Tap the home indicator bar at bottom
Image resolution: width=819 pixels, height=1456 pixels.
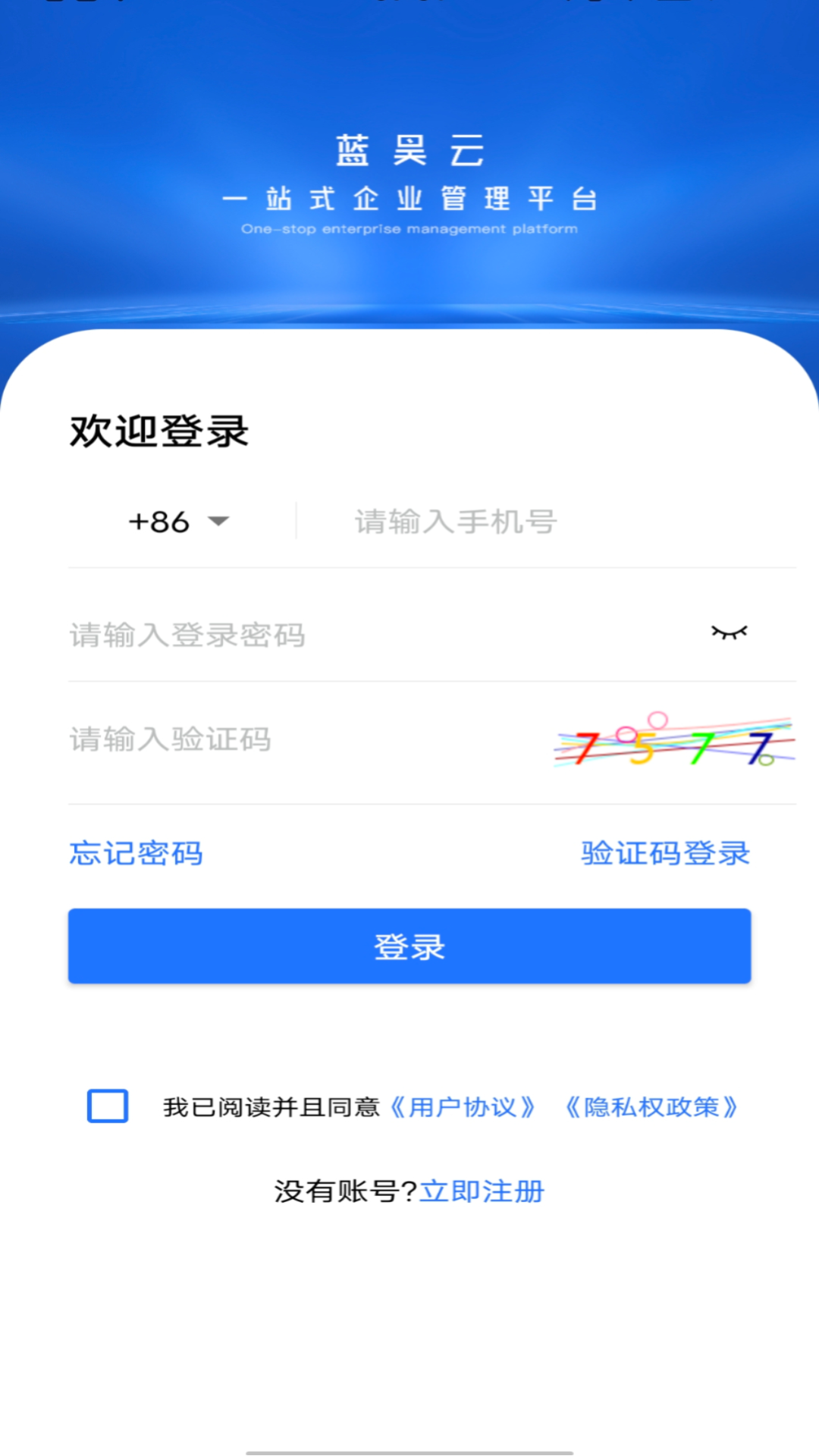tap(409, 1450)
